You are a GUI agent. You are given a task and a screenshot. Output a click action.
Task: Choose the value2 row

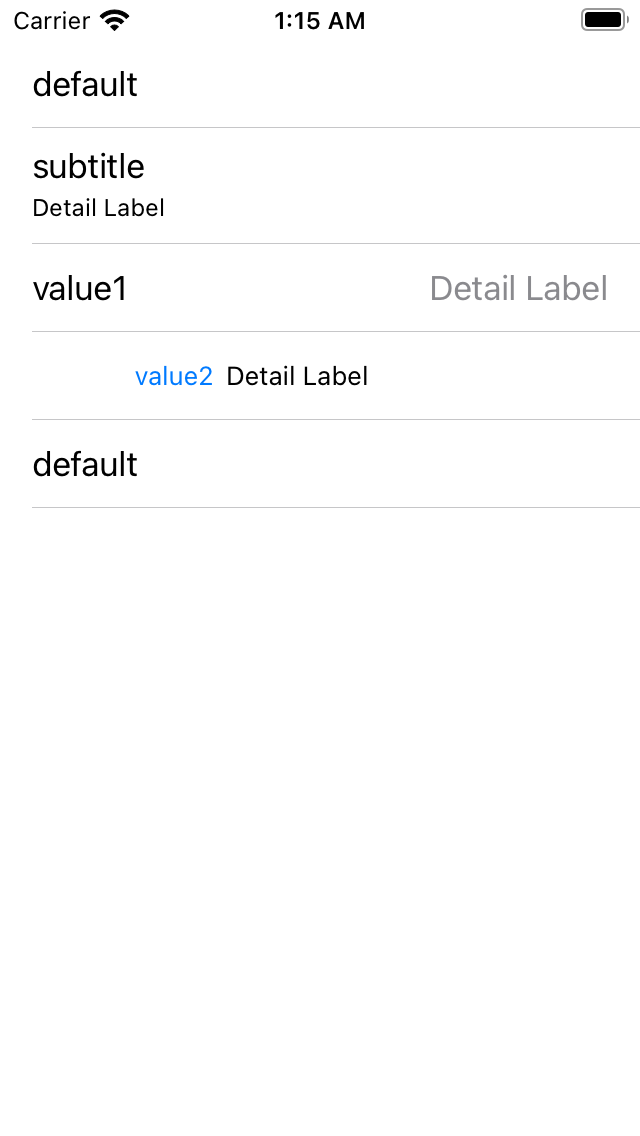pyautogui.click(x=320, y=375)
